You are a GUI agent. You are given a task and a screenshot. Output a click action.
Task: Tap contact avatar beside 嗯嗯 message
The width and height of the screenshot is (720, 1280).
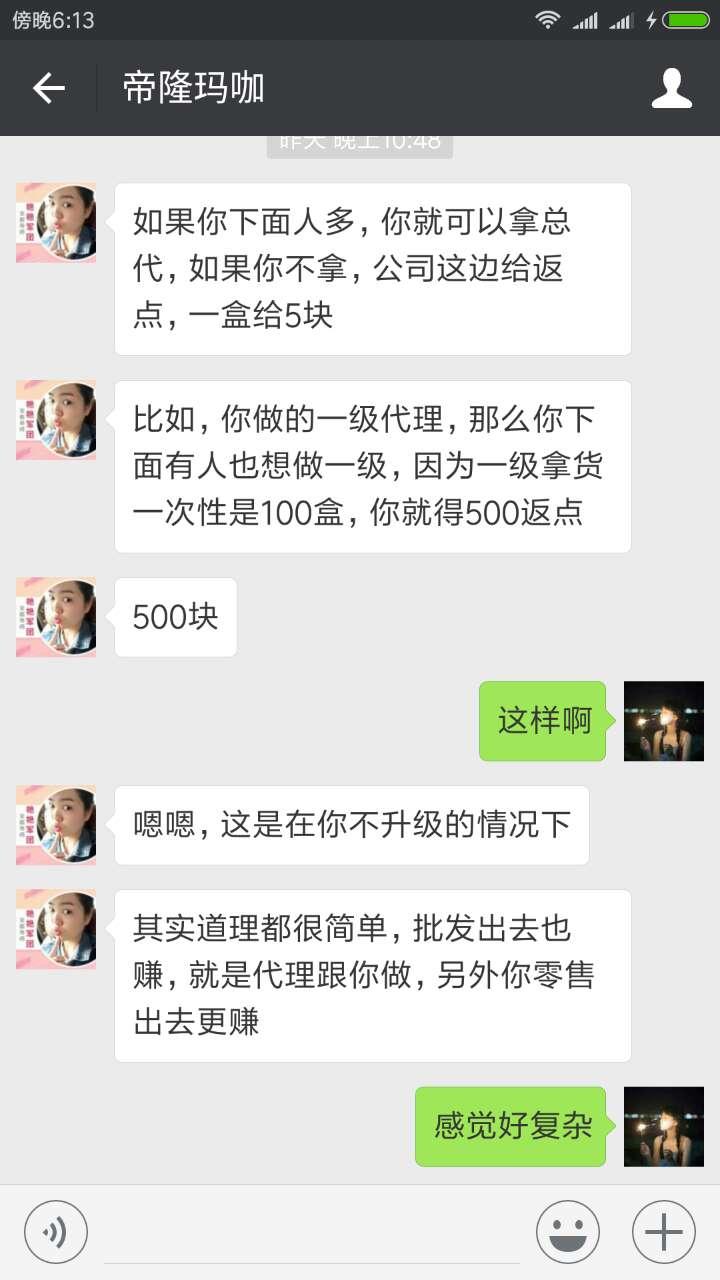coord(56,825)
